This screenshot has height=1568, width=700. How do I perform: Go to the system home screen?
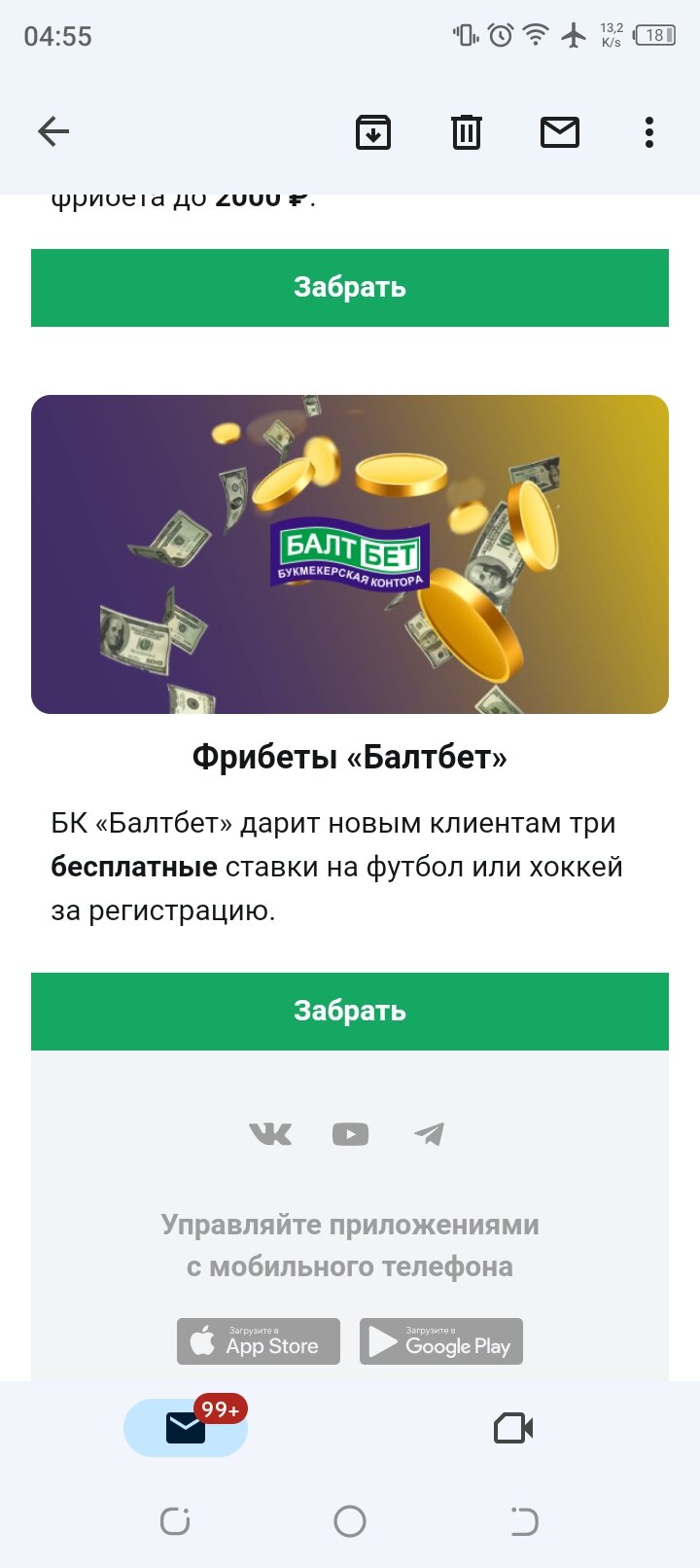pyautogui.click(x=350, y=1521)
